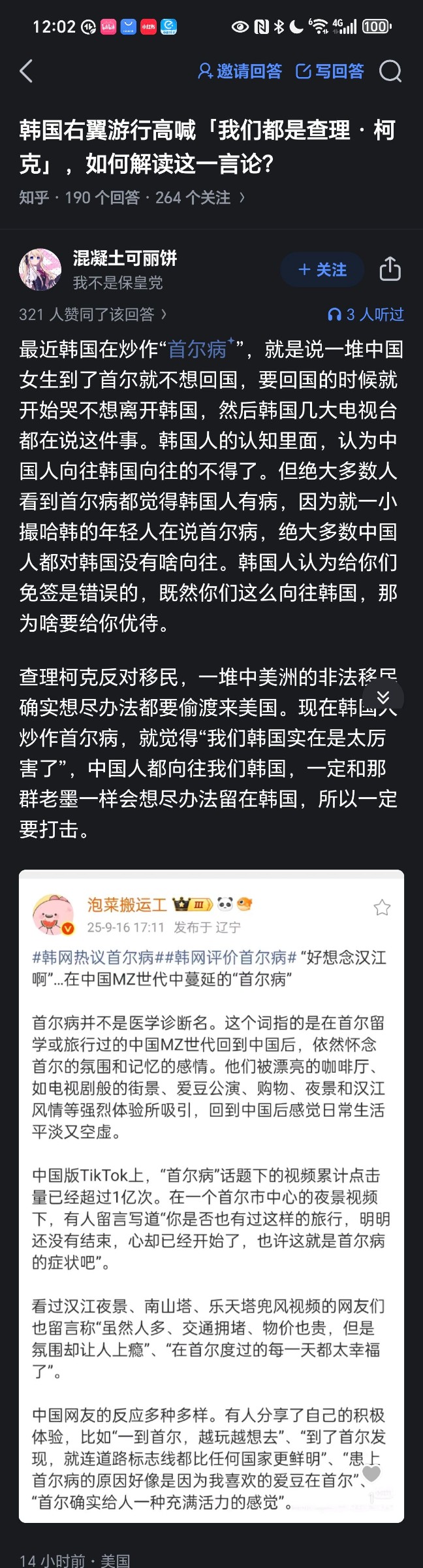Tap 写回答 to write an answer
The width and height of the screenshot is (423, 1568).
pos(330,71)
